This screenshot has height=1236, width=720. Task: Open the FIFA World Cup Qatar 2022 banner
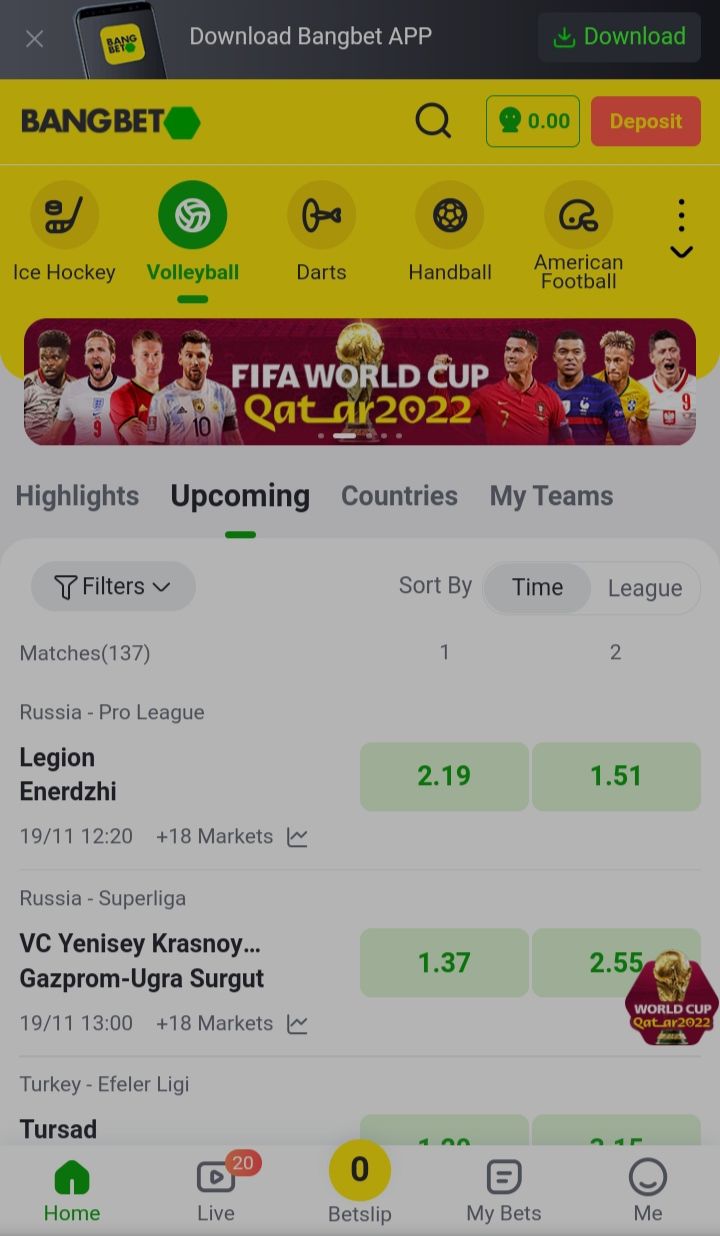point(360,381)
